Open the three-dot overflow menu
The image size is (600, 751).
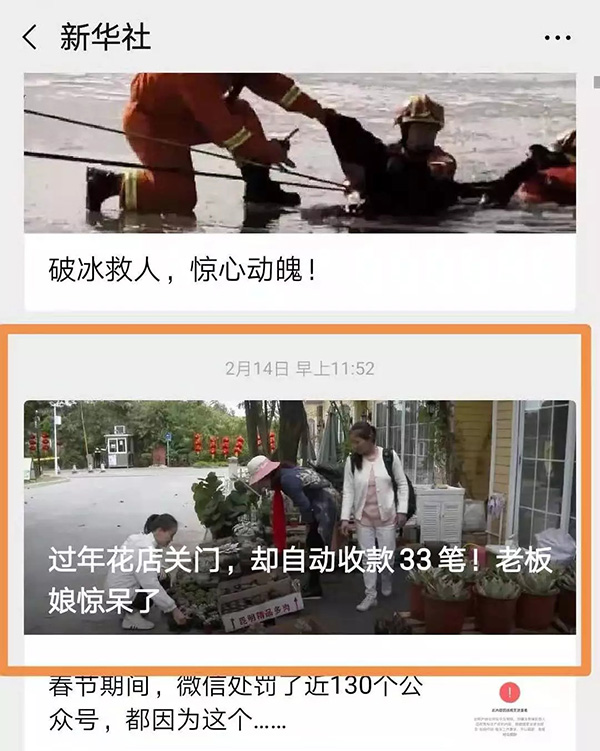point(557,38)
